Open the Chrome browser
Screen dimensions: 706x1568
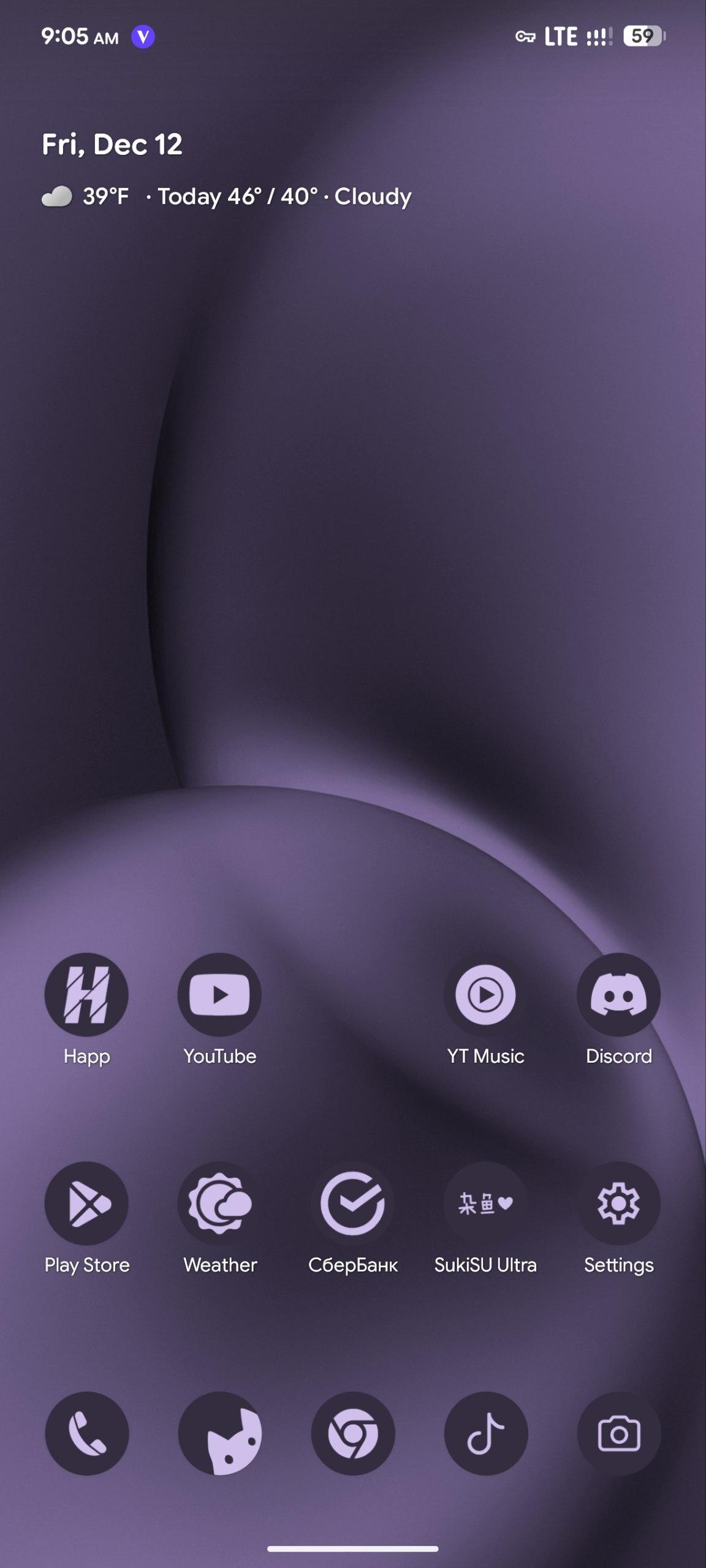coord(352,1434)
